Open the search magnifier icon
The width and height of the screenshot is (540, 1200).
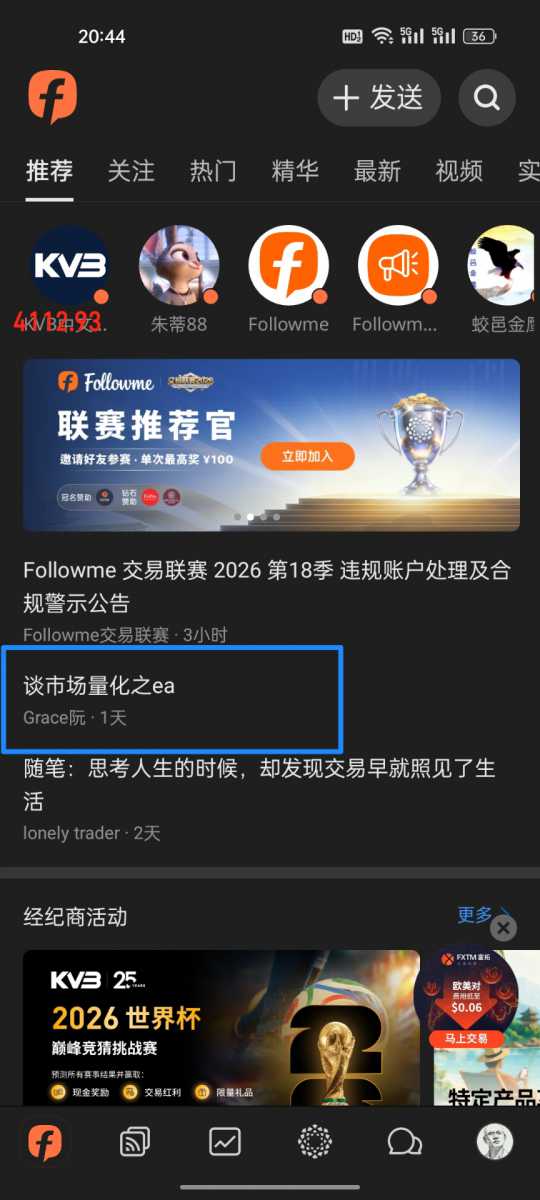(x=487, y=97)
